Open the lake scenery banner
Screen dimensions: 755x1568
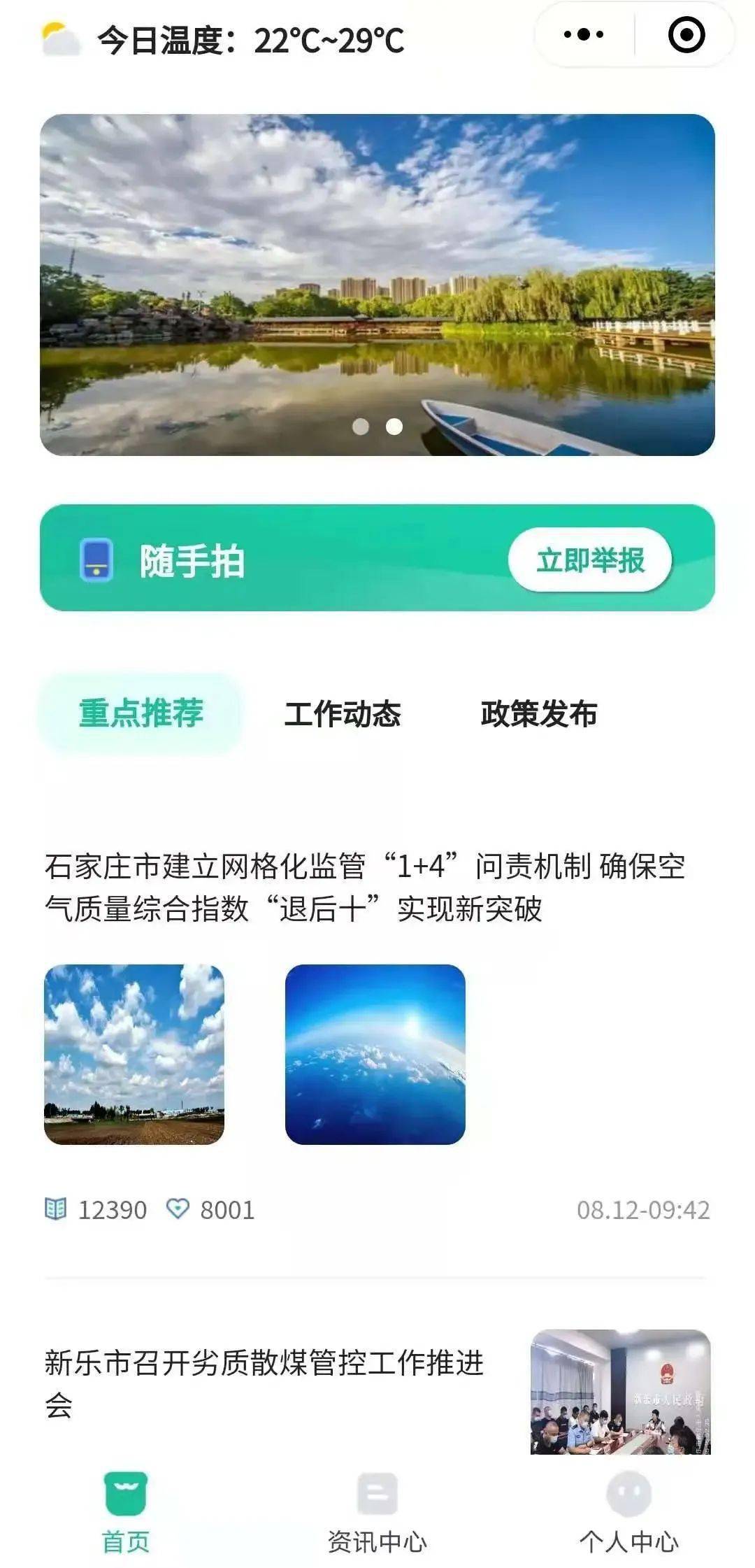click(x=377, y=285)
